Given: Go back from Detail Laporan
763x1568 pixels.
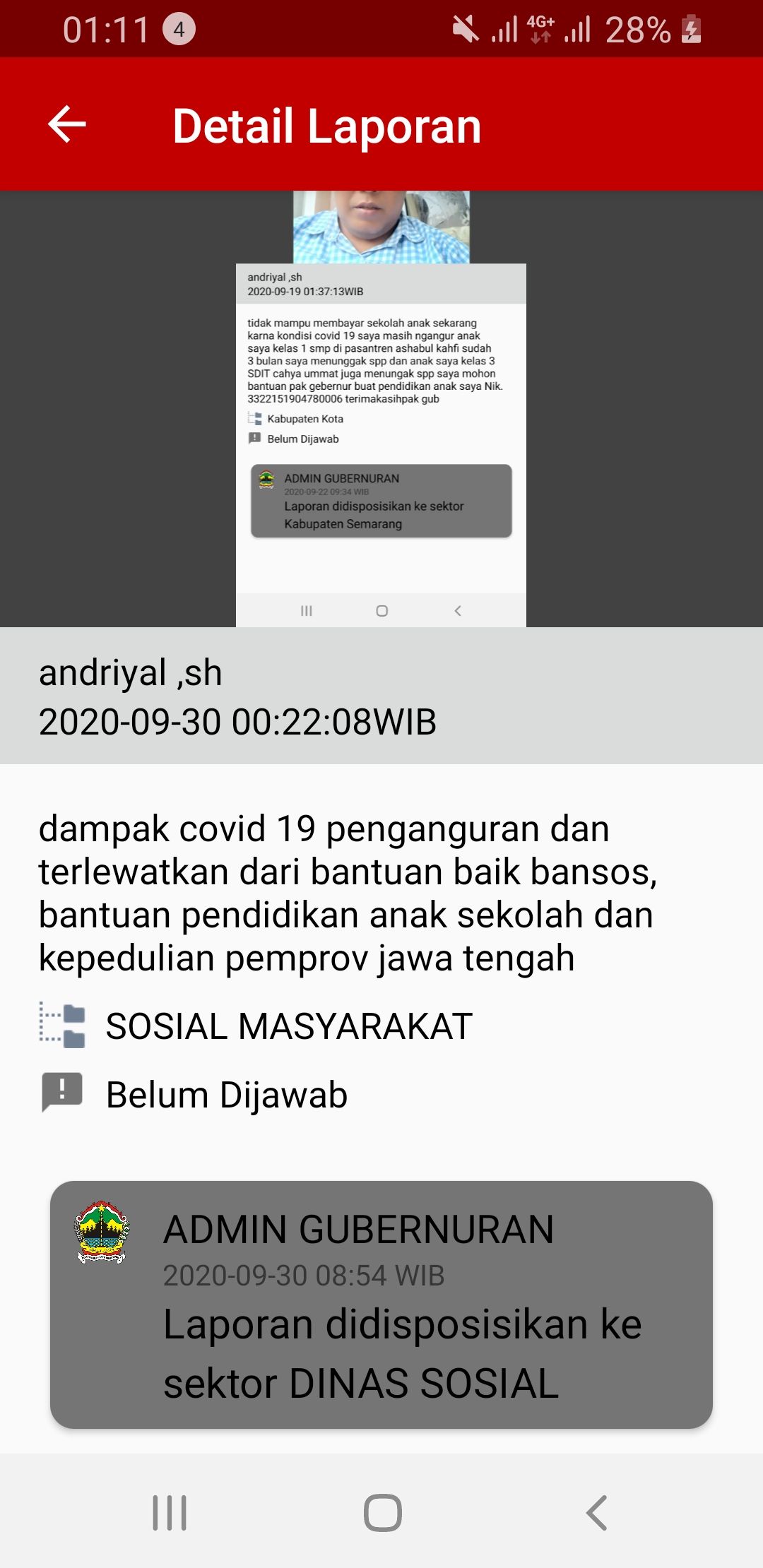Looking at the screenshot, I should pyautogui.click(x=67, y=124).
